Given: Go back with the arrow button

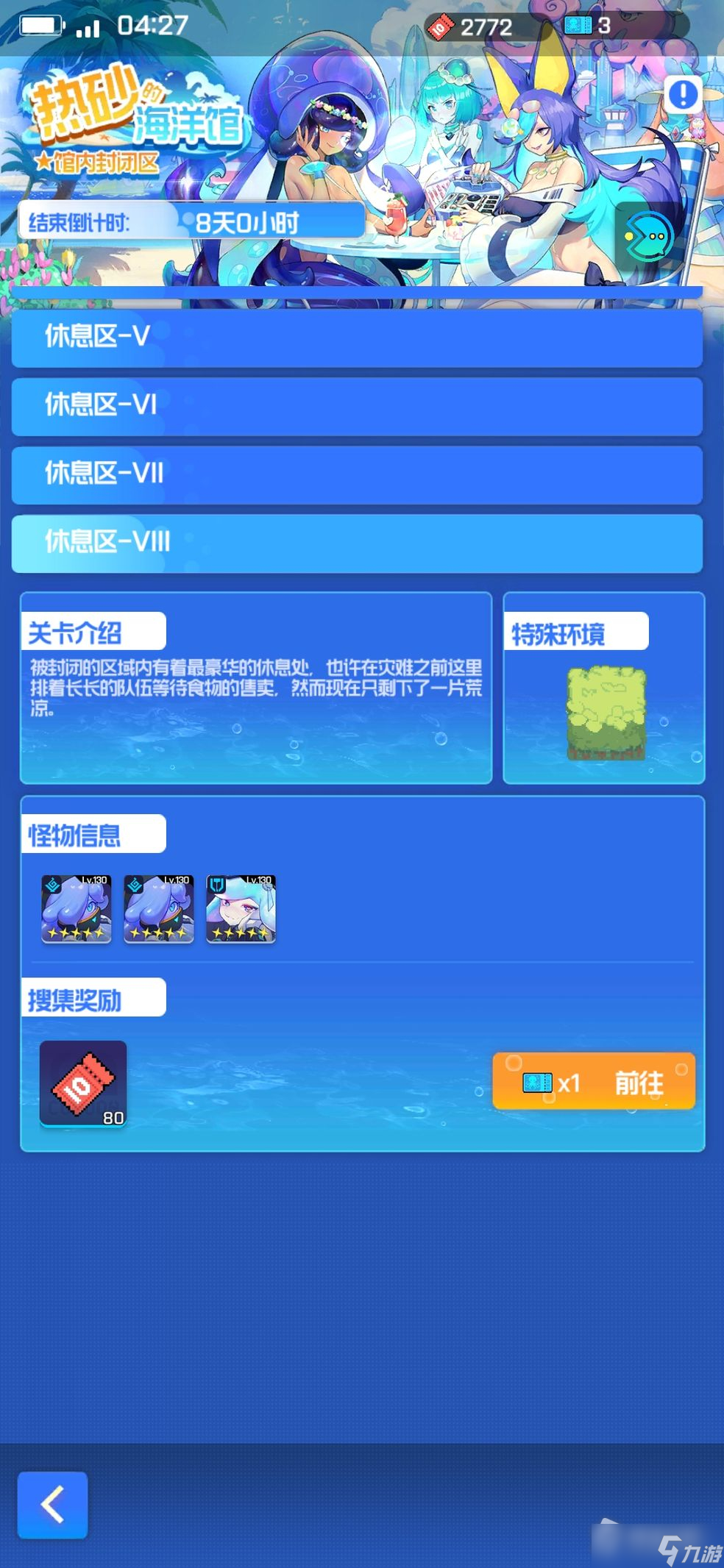Looking at the screenshot, I should (x=52, y=1505).
